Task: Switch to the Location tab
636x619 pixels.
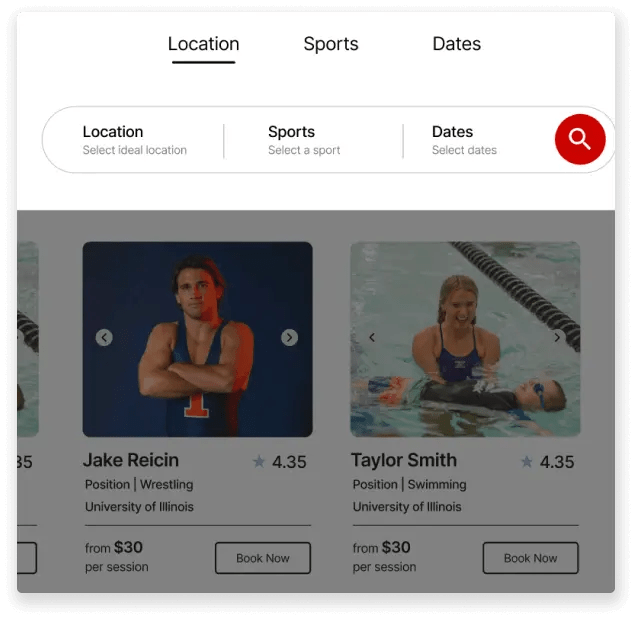Action: pyautogui.click(x=203, y=44)
